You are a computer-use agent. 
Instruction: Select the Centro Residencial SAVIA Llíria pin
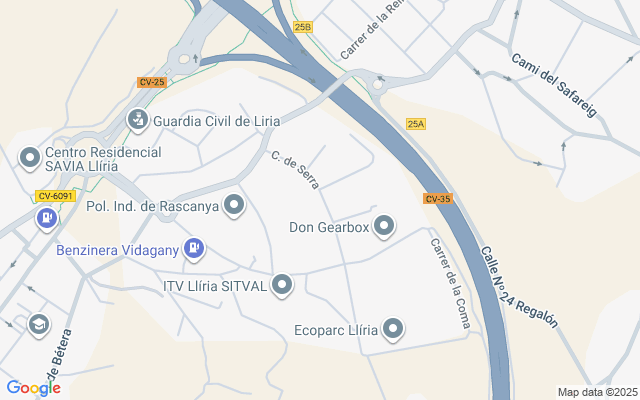[x=30, y=158]
